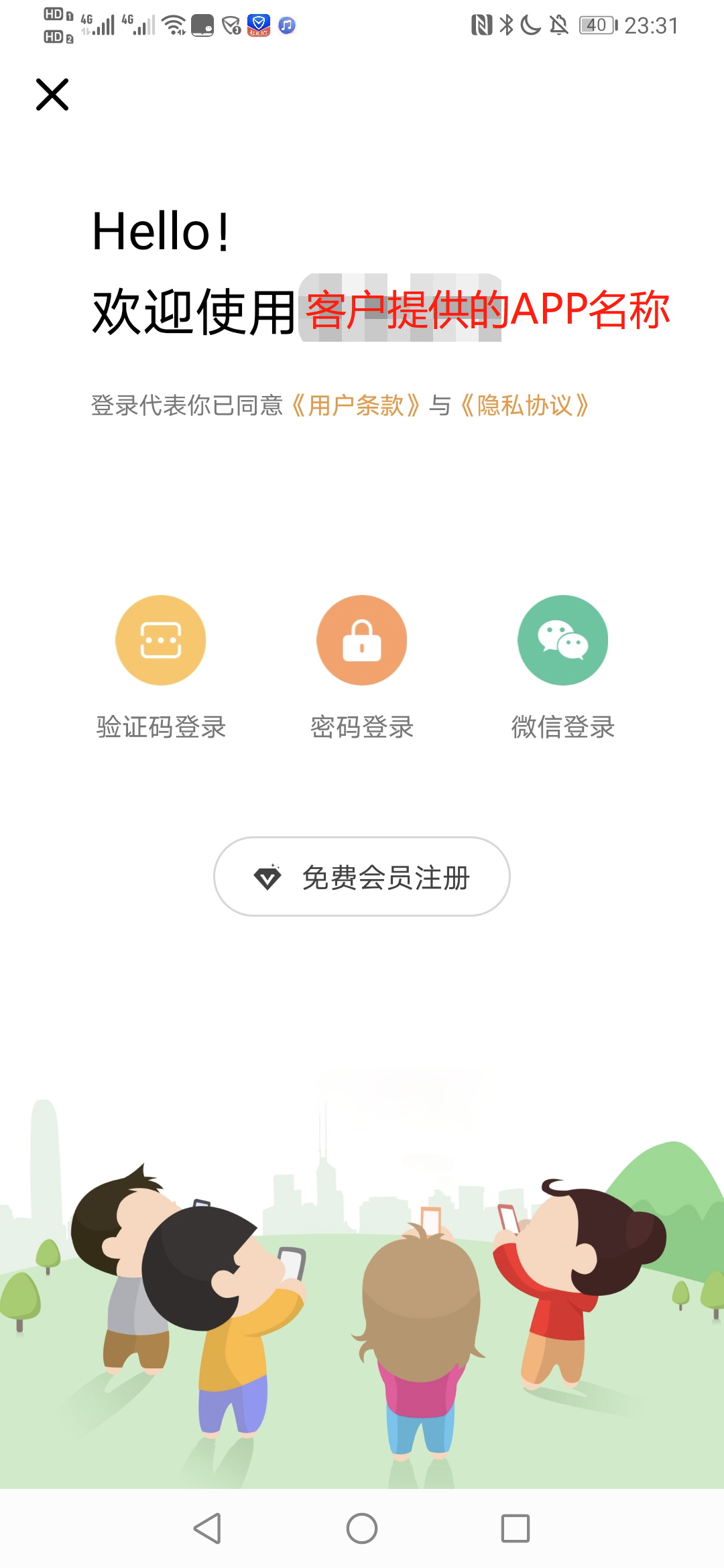Open the 隐私协议 link
This screenshot has width=724, height=1568.
(x=525, y=405)
